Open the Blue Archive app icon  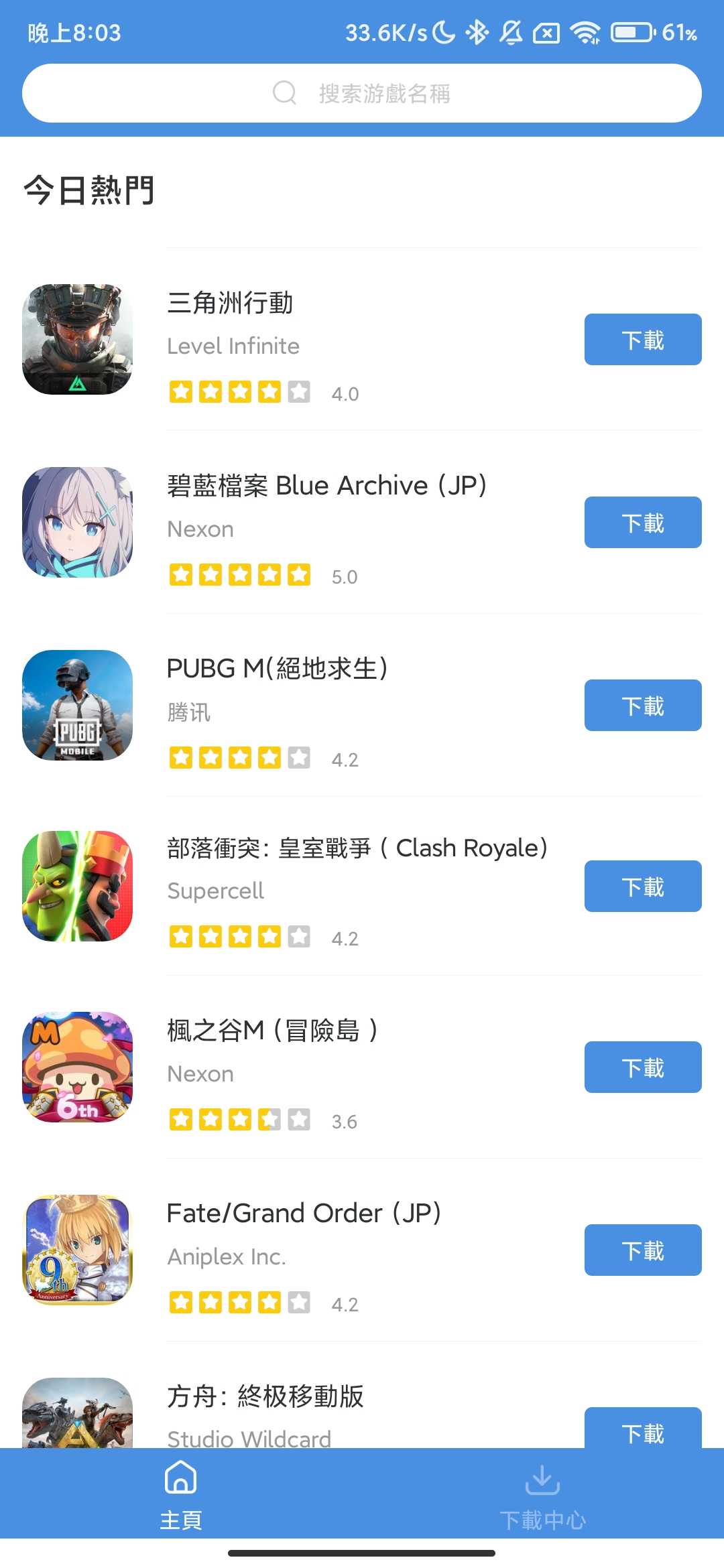pyautogui.click(x=76, y=522)
